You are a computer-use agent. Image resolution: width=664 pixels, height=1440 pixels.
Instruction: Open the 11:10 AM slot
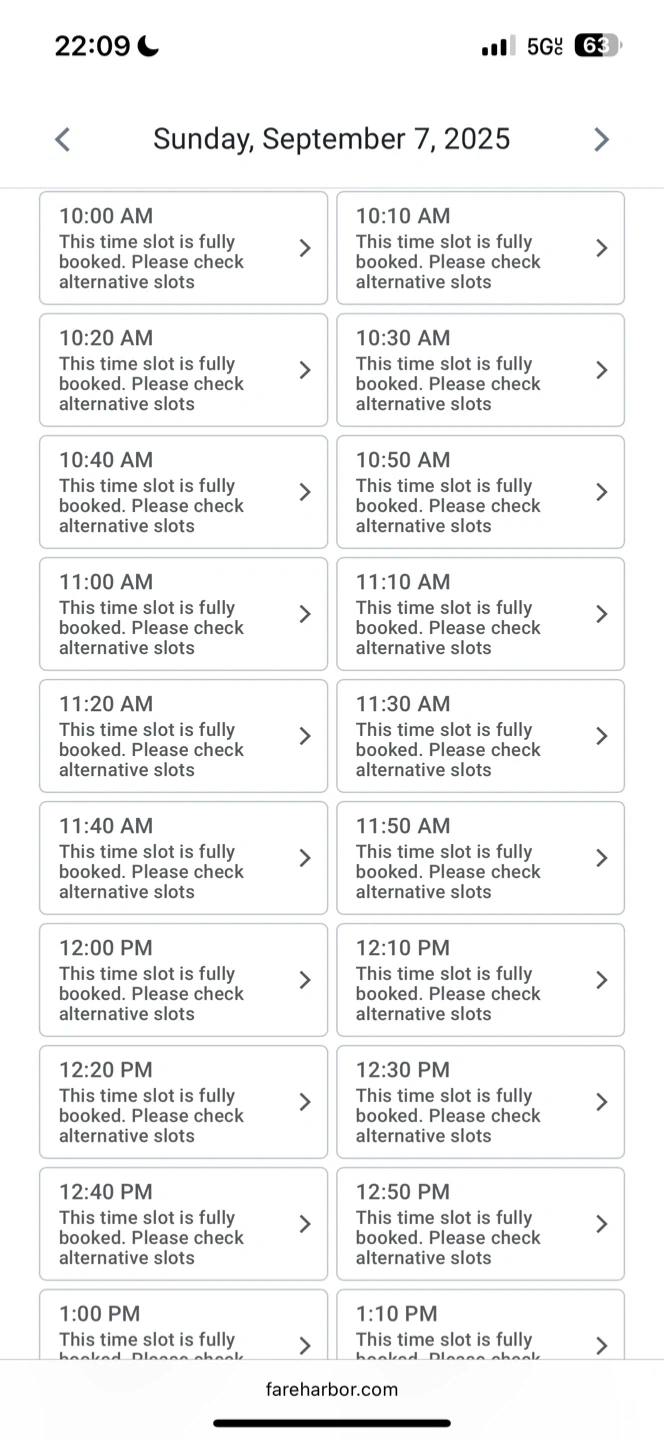480,614
